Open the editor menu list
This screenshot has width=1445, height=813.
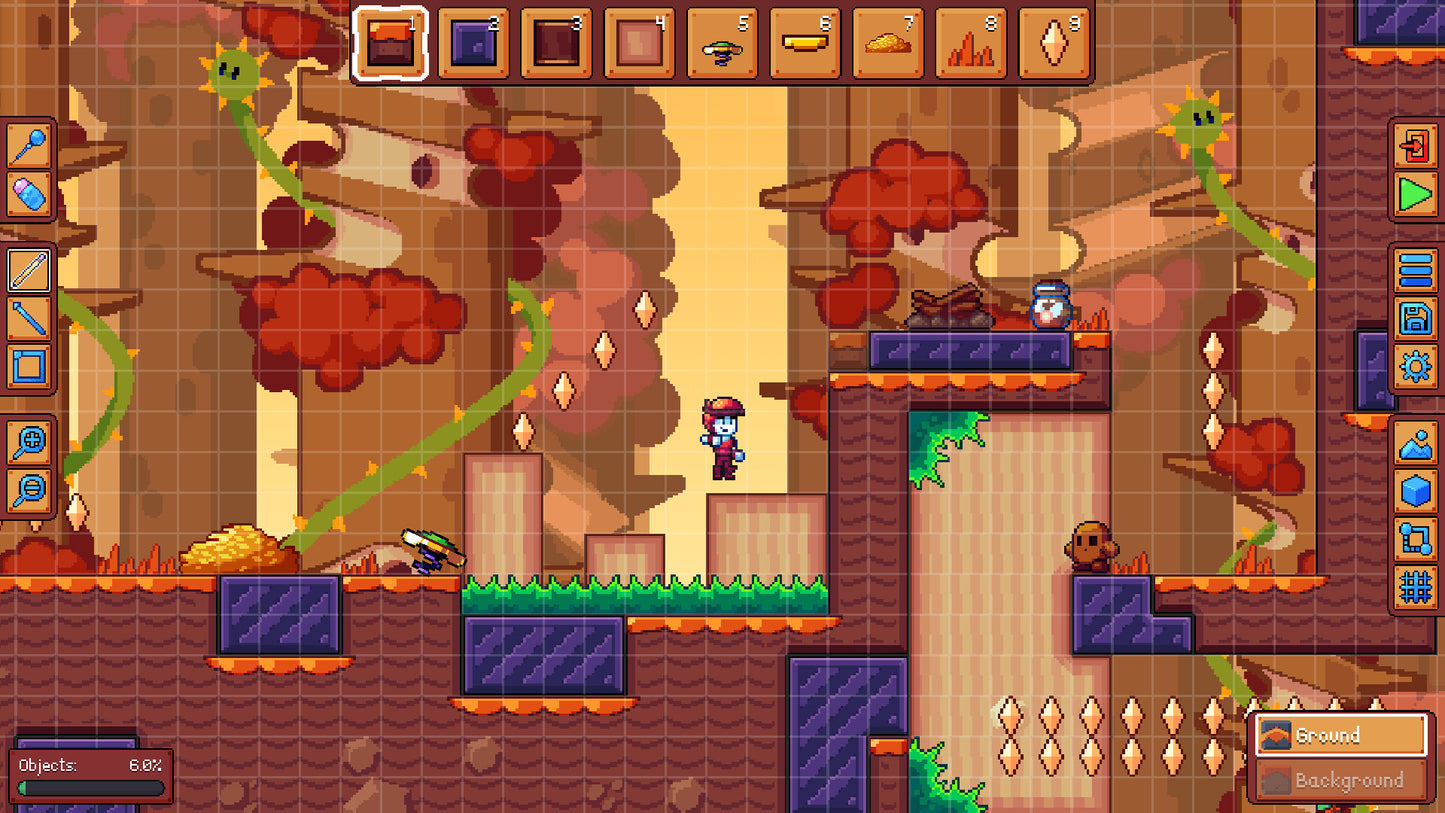tap(1416, 271)
